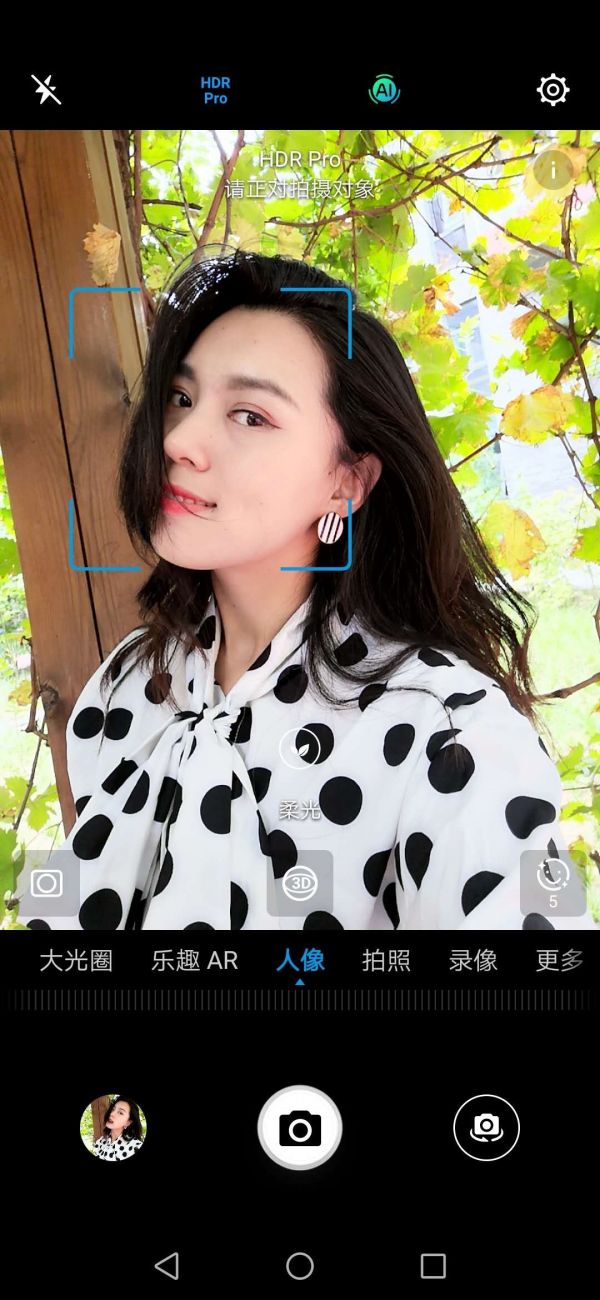Viewport: 600px width, 1300px height.
Task: Open the bokeh effect button
Action: pyautogui.click(x=47, y=883)
